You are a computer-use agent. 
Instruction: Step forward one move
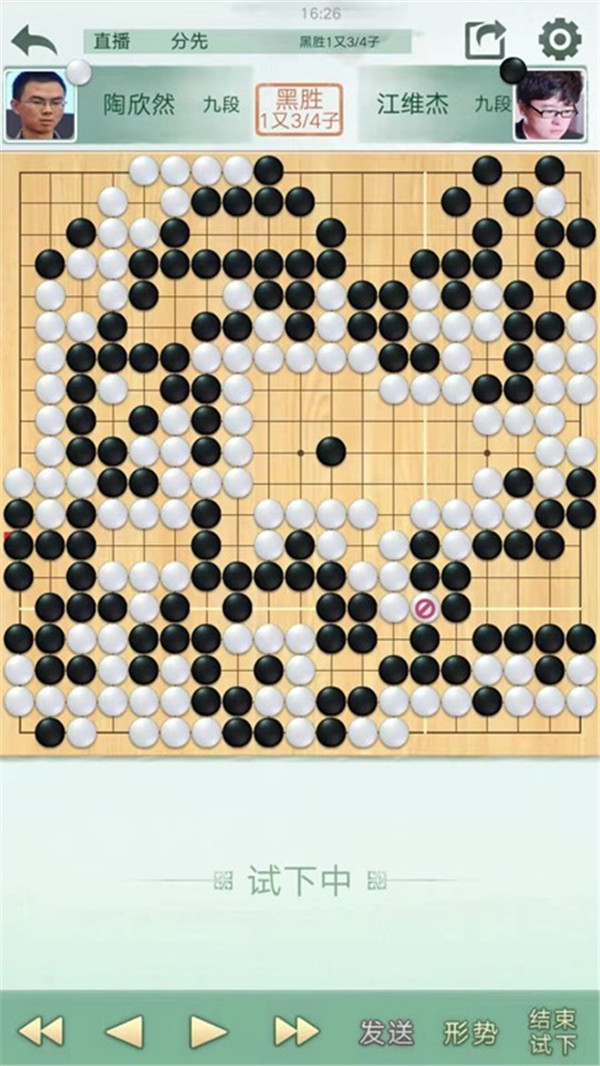208,1030
